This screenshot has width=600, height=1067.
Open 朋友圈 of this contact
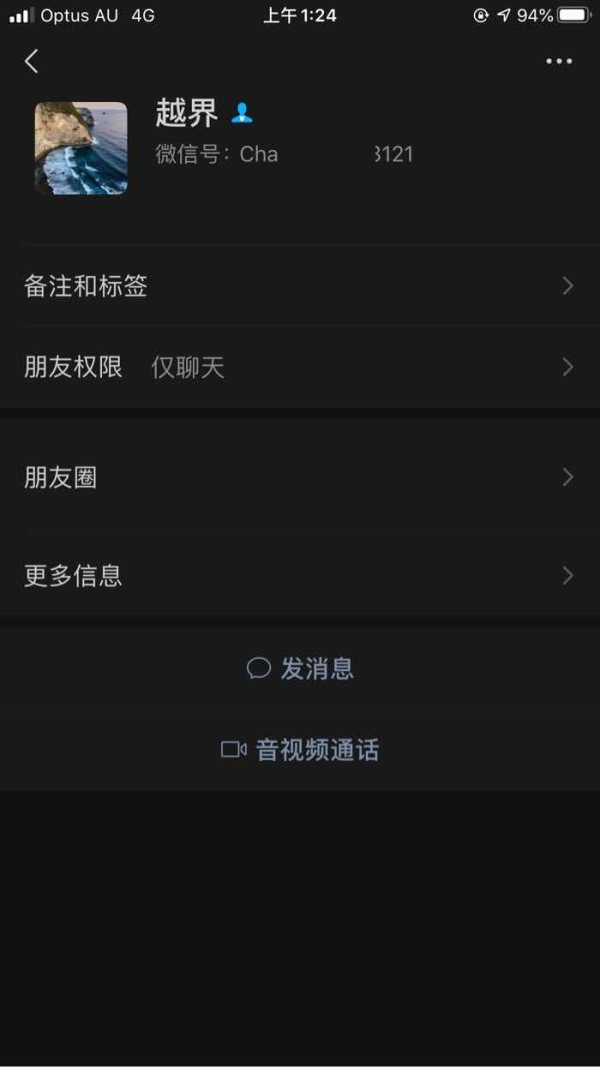click(300, 478)
